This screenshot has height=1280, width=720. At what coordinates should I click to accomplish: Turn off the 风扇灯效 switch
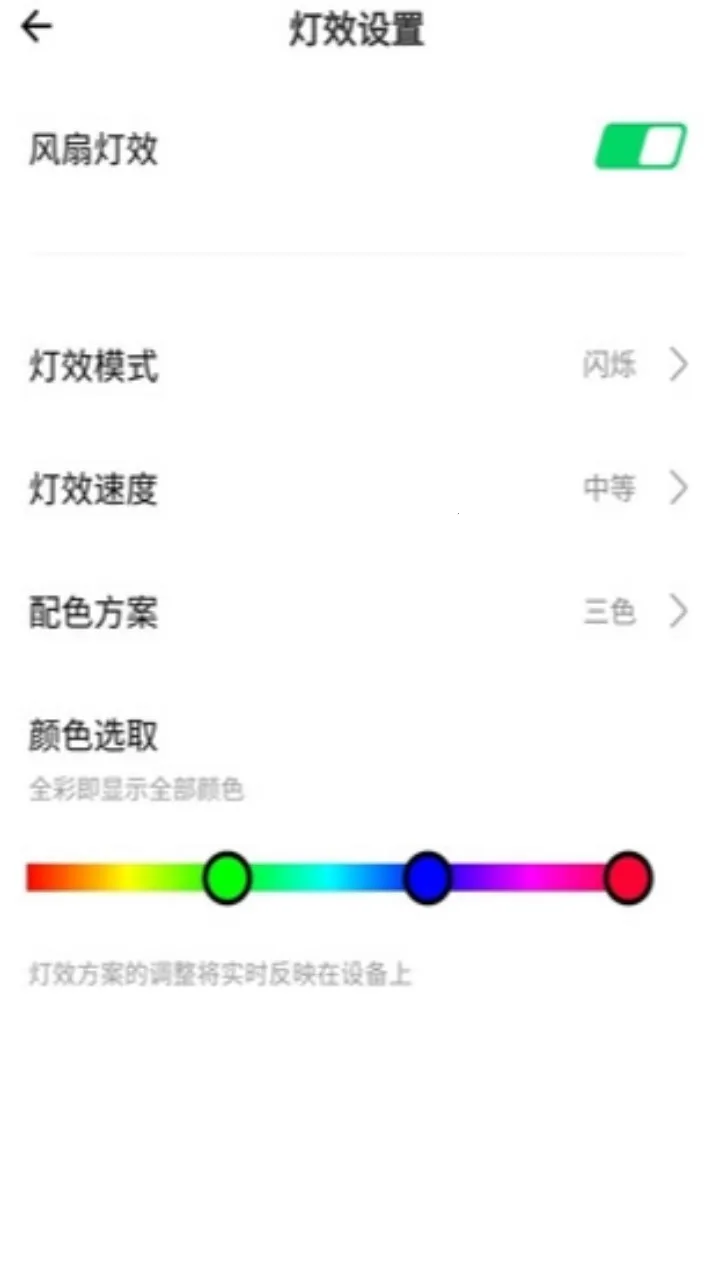[x=641, y=147]
